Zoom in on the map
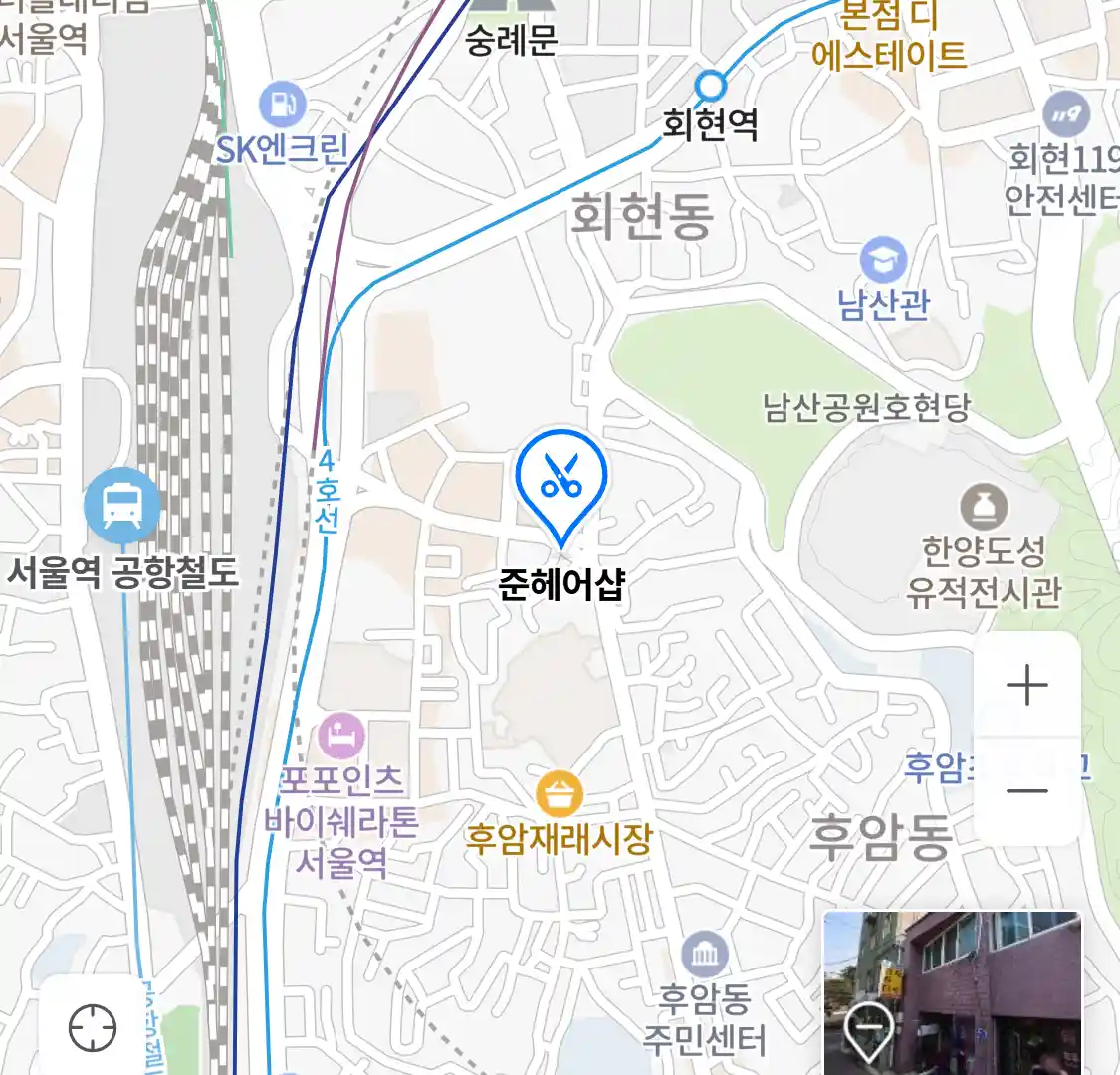The image size is (1120, 1075). point(1026,686)
